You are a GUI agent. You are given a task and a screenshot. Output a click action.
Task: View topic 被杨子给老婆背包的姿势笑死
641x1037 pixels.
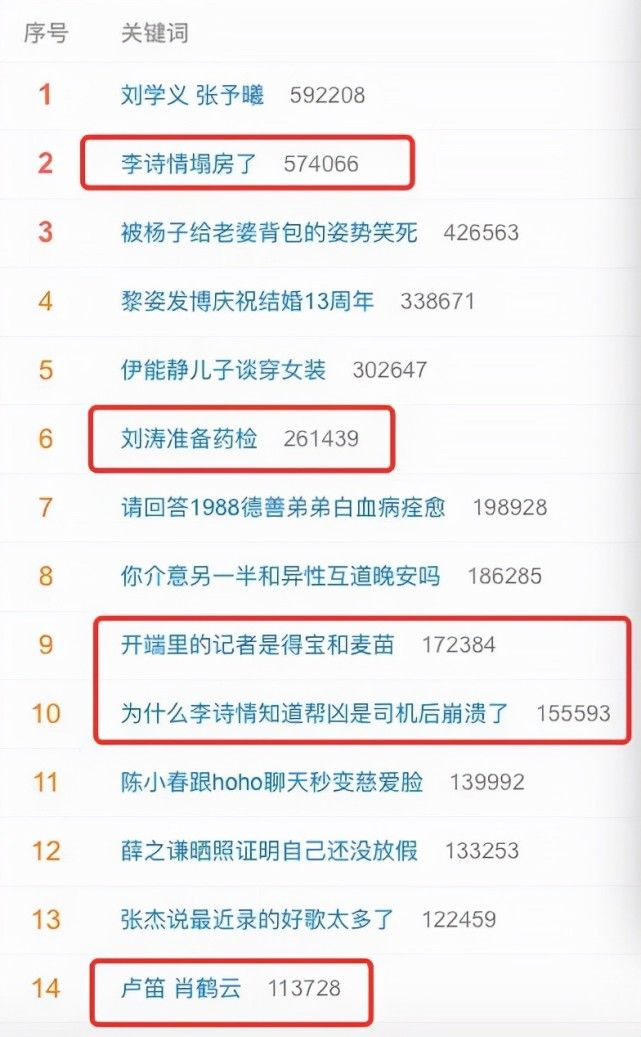(269, 232)
